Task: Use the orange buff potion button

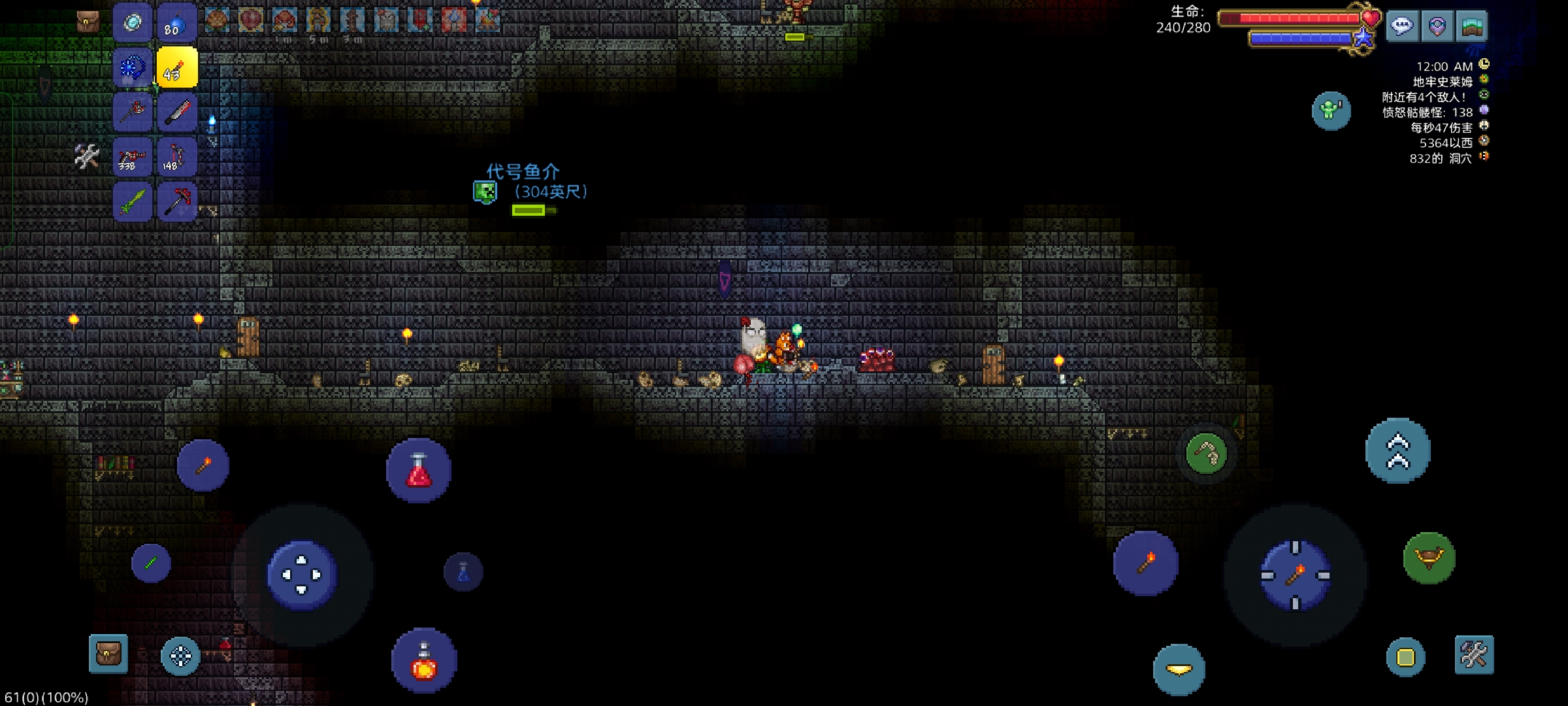Action: coord(424,661)
